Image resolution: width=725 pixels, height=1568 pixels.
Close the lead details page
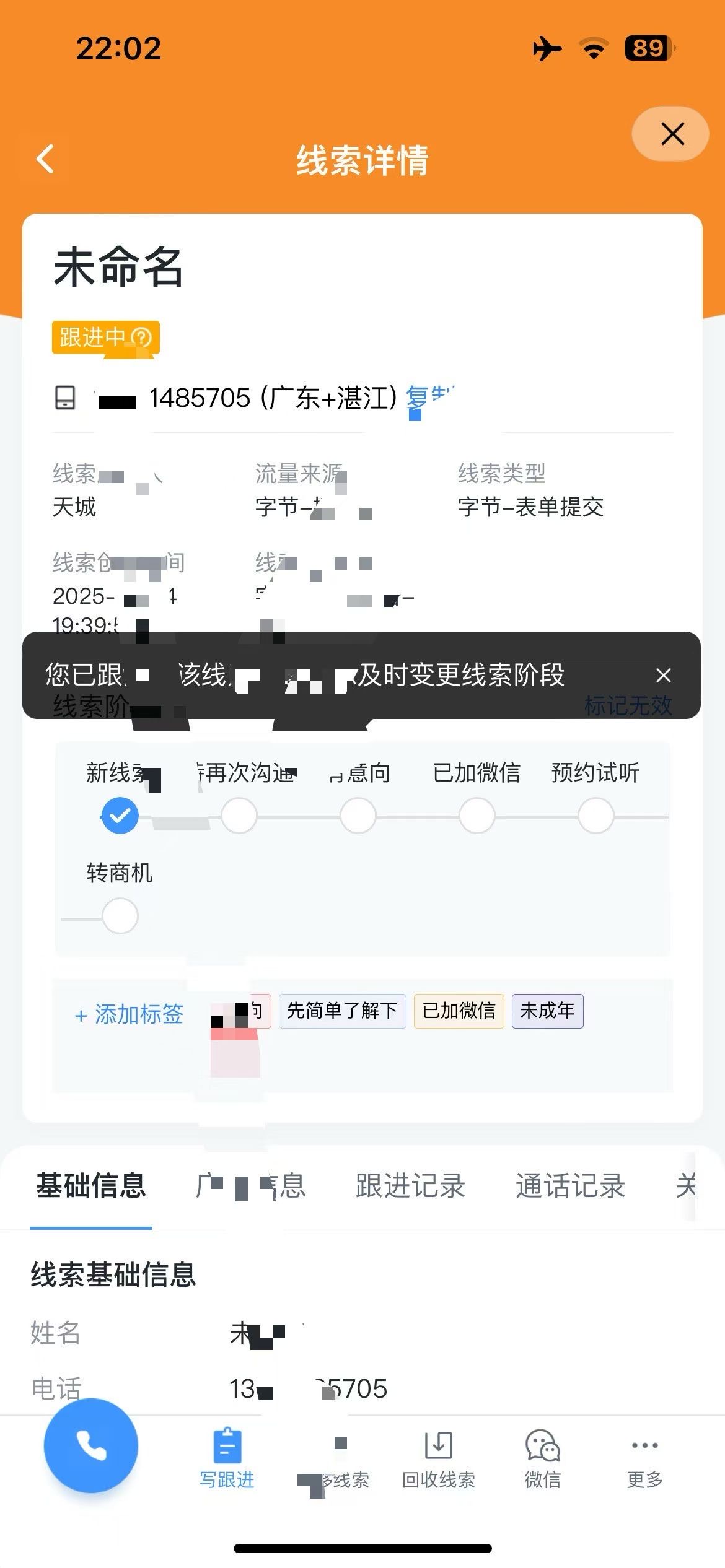[x=672, y=134]
